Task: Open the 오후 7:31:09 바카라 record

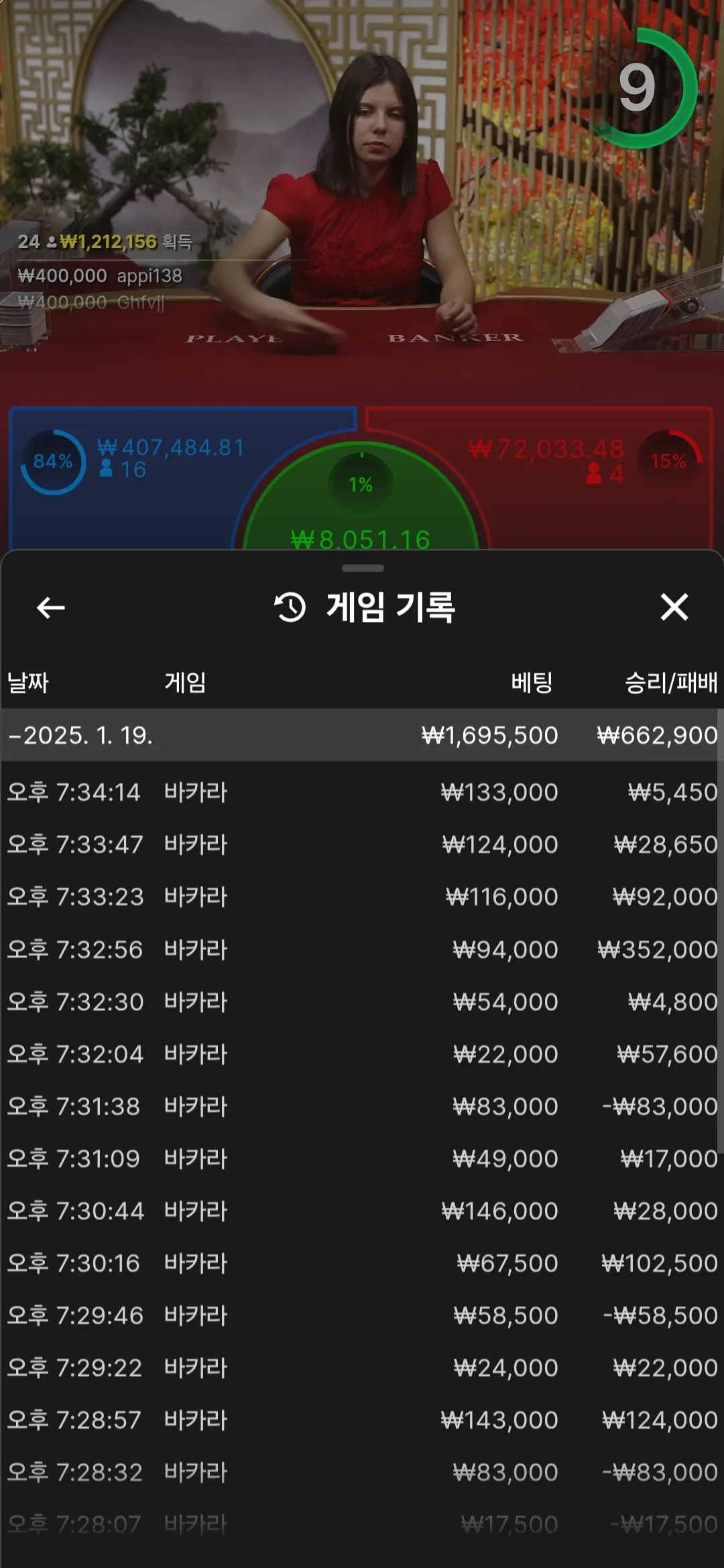Action: (361, 1158)
